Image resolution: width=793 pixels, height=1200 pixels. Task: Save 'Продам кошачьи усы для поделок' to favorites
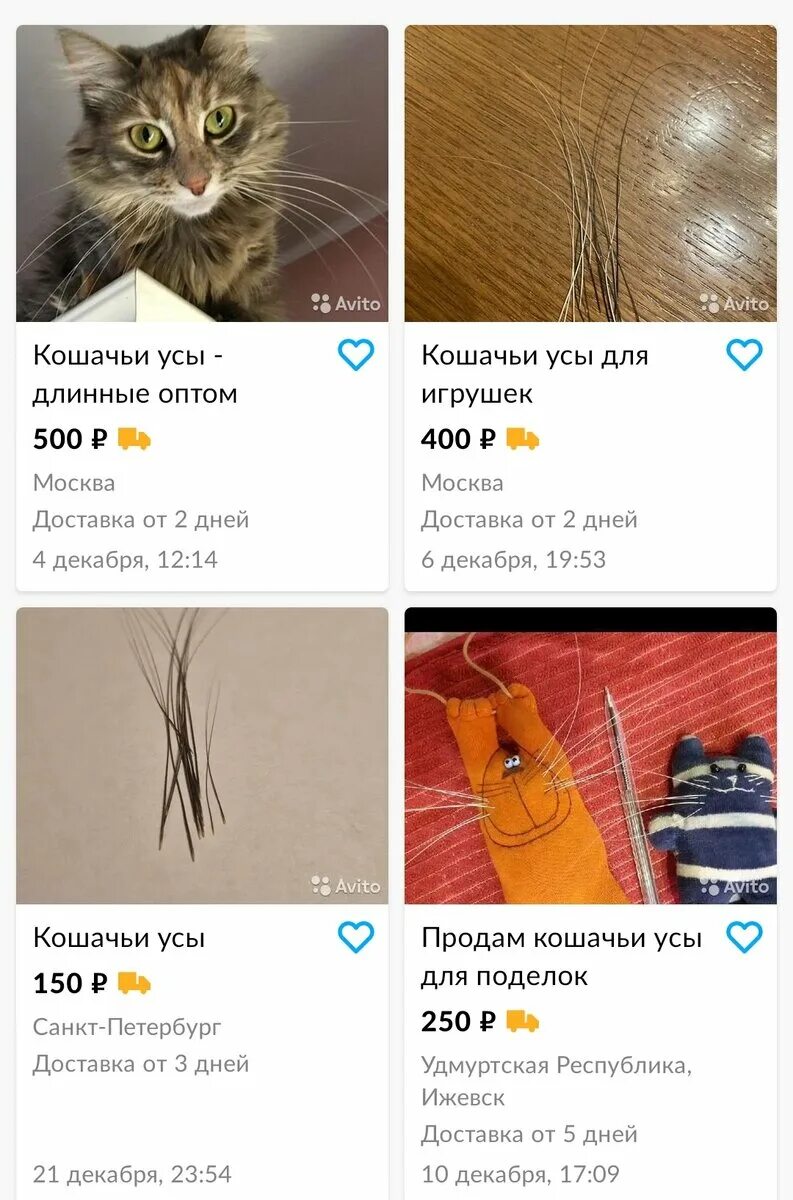tap(744, 937)
